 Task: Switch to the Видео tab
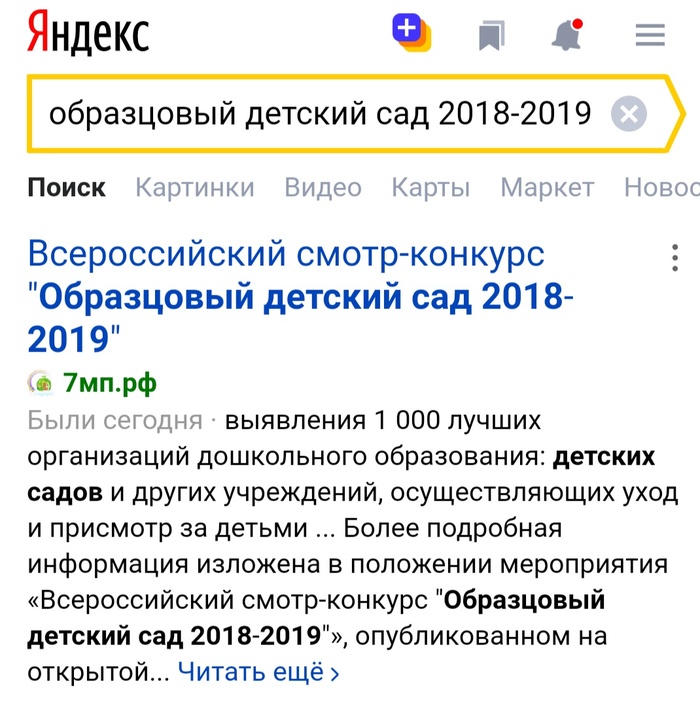[x=322, y=187]
